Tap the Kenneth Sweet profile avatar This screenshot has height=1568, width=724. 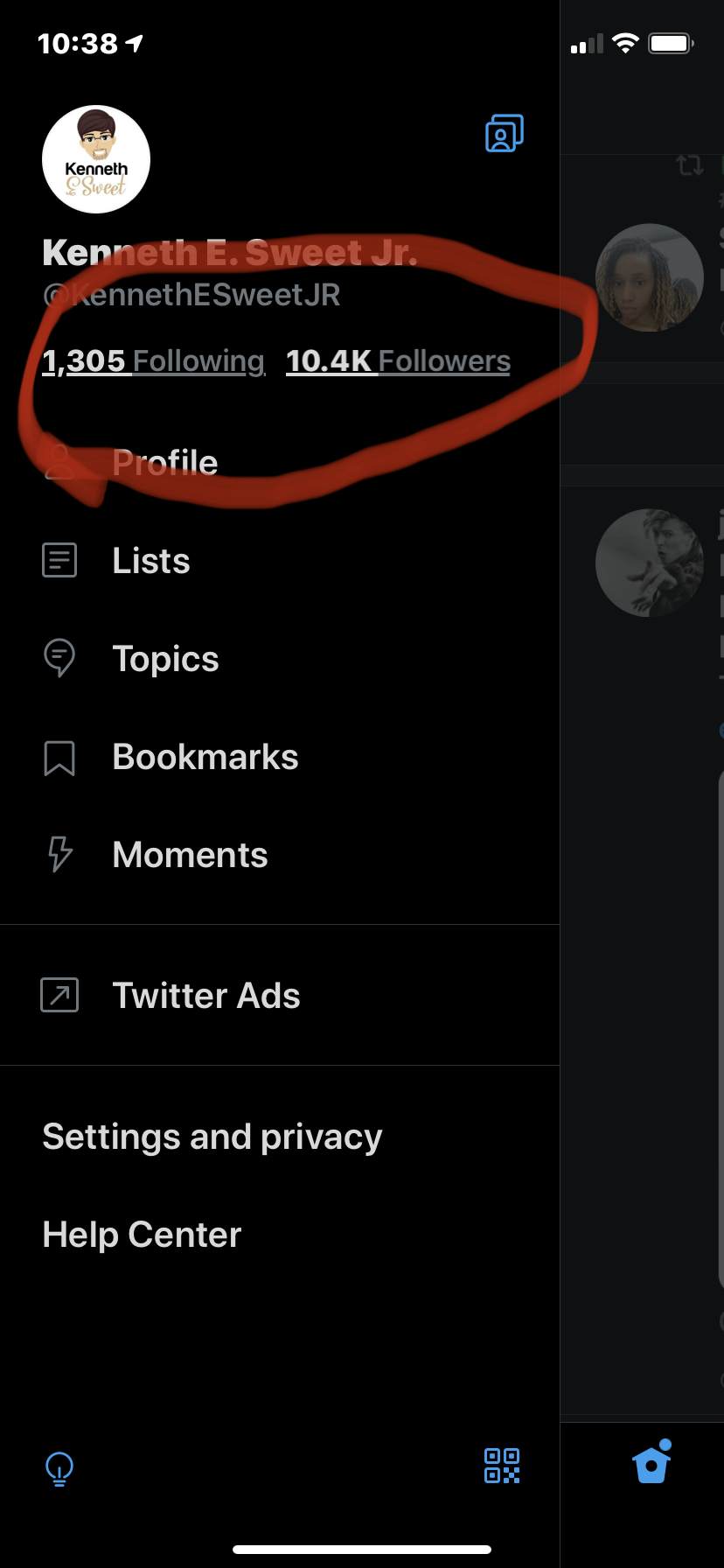[96, 159]
